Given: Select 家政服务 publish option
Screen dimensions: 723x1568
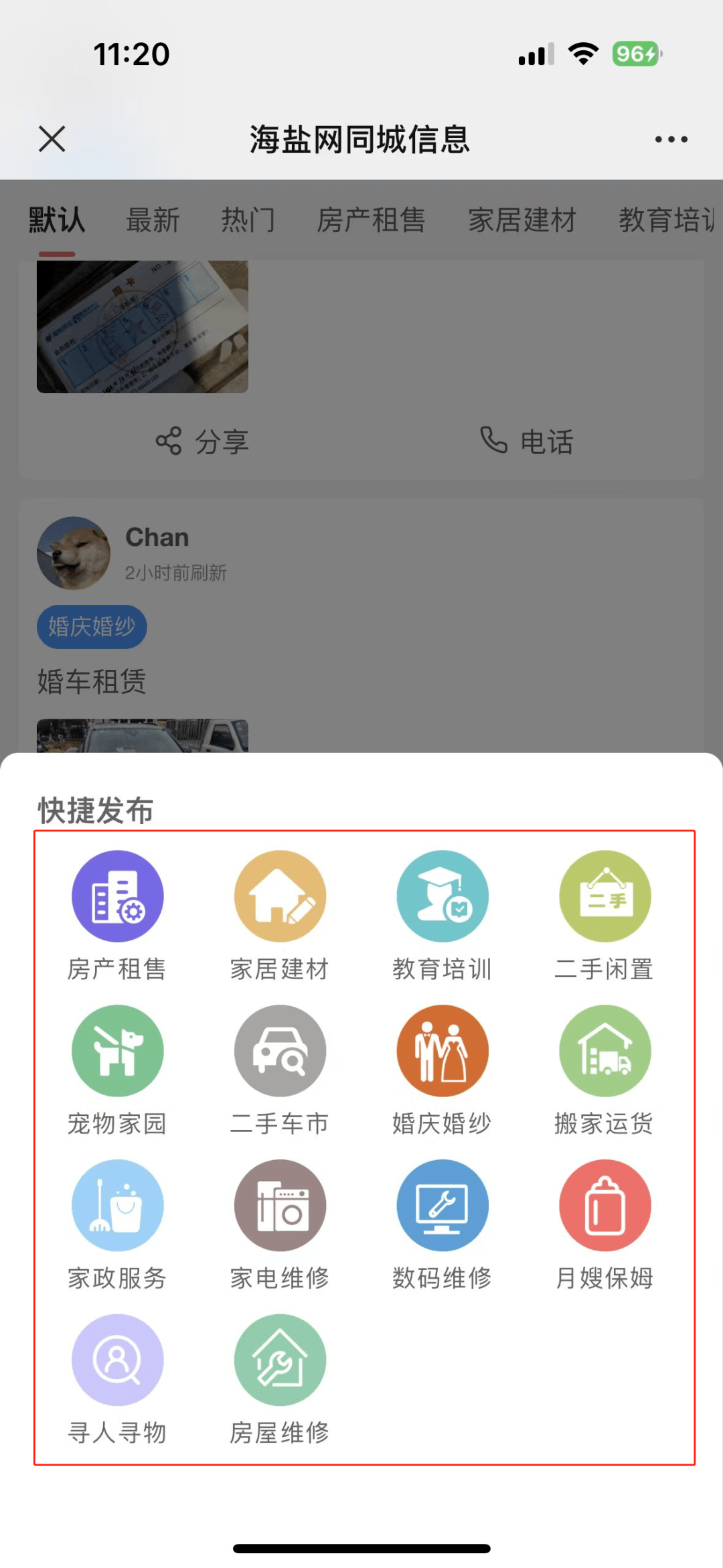Looking at the screenshot, I should pos(117,1205).
